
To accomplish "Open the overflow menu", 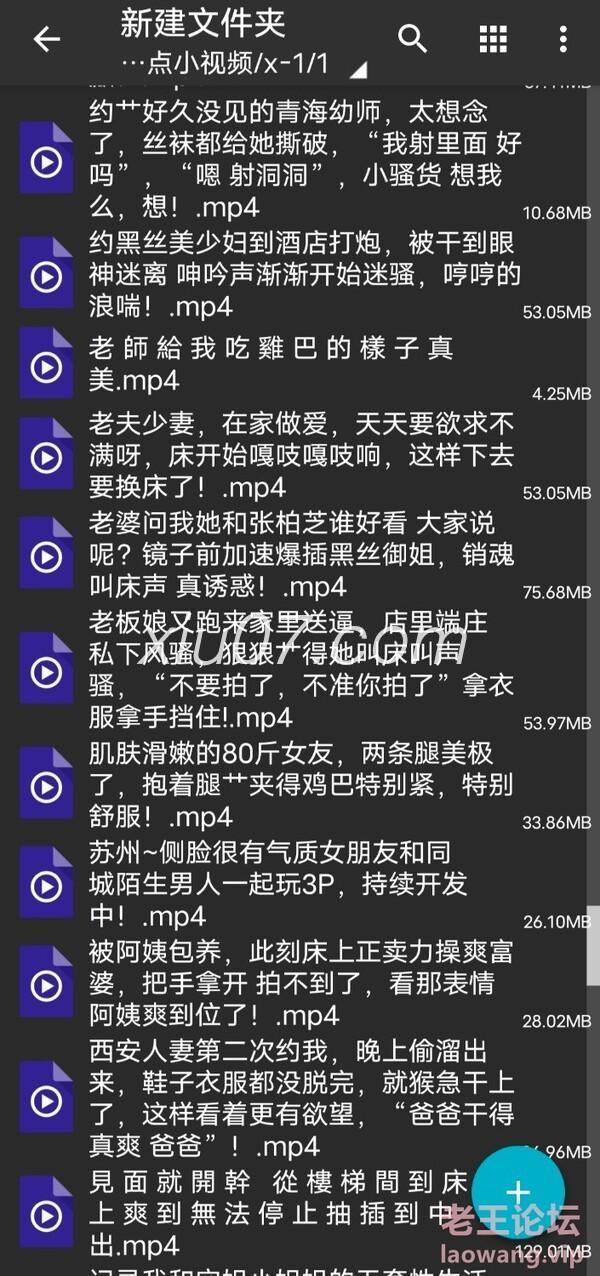I will click(563, 39).
